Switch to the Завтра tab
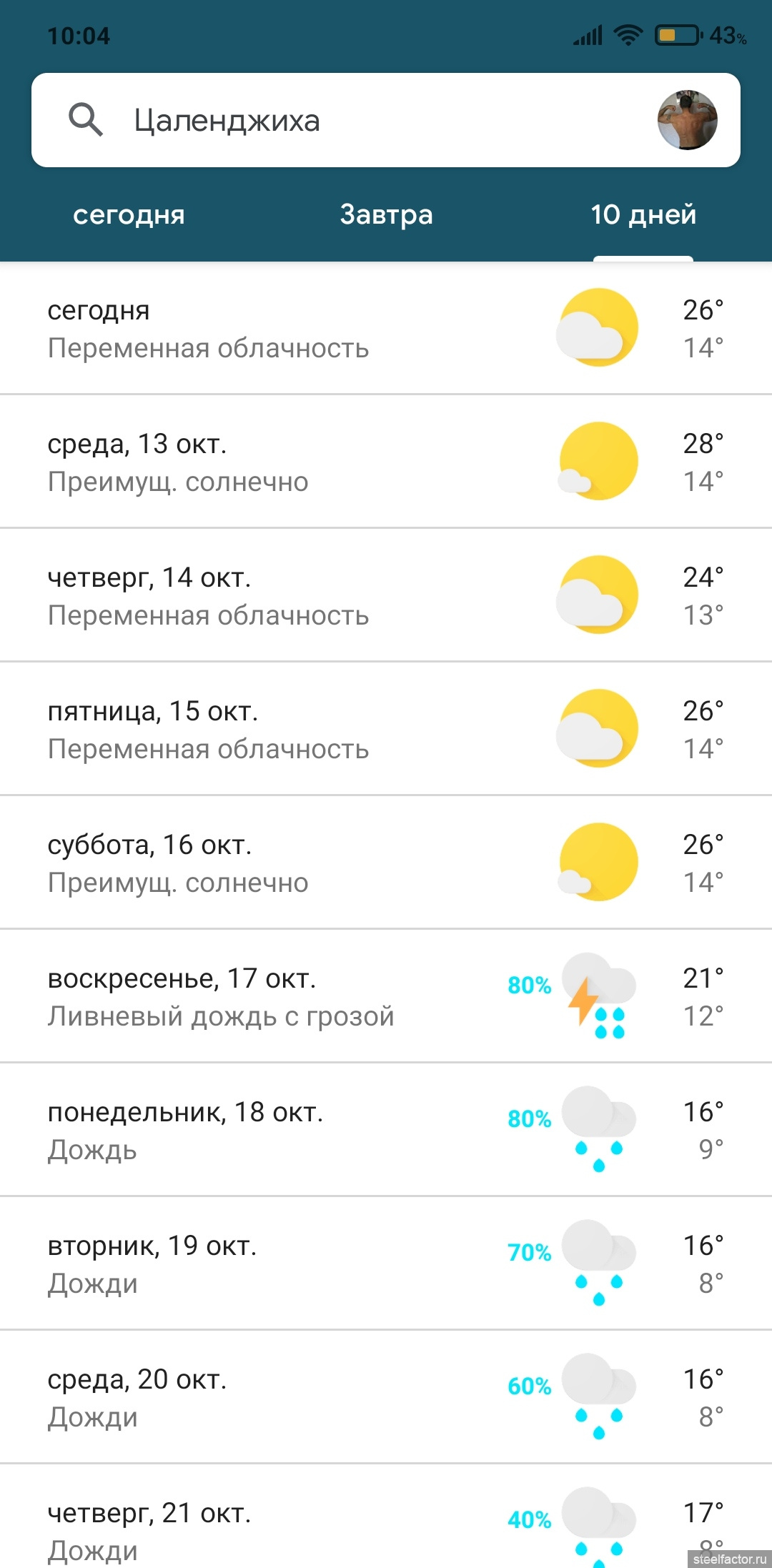The width and height of the screenshot is (772, 1568). tap(386, 214)
